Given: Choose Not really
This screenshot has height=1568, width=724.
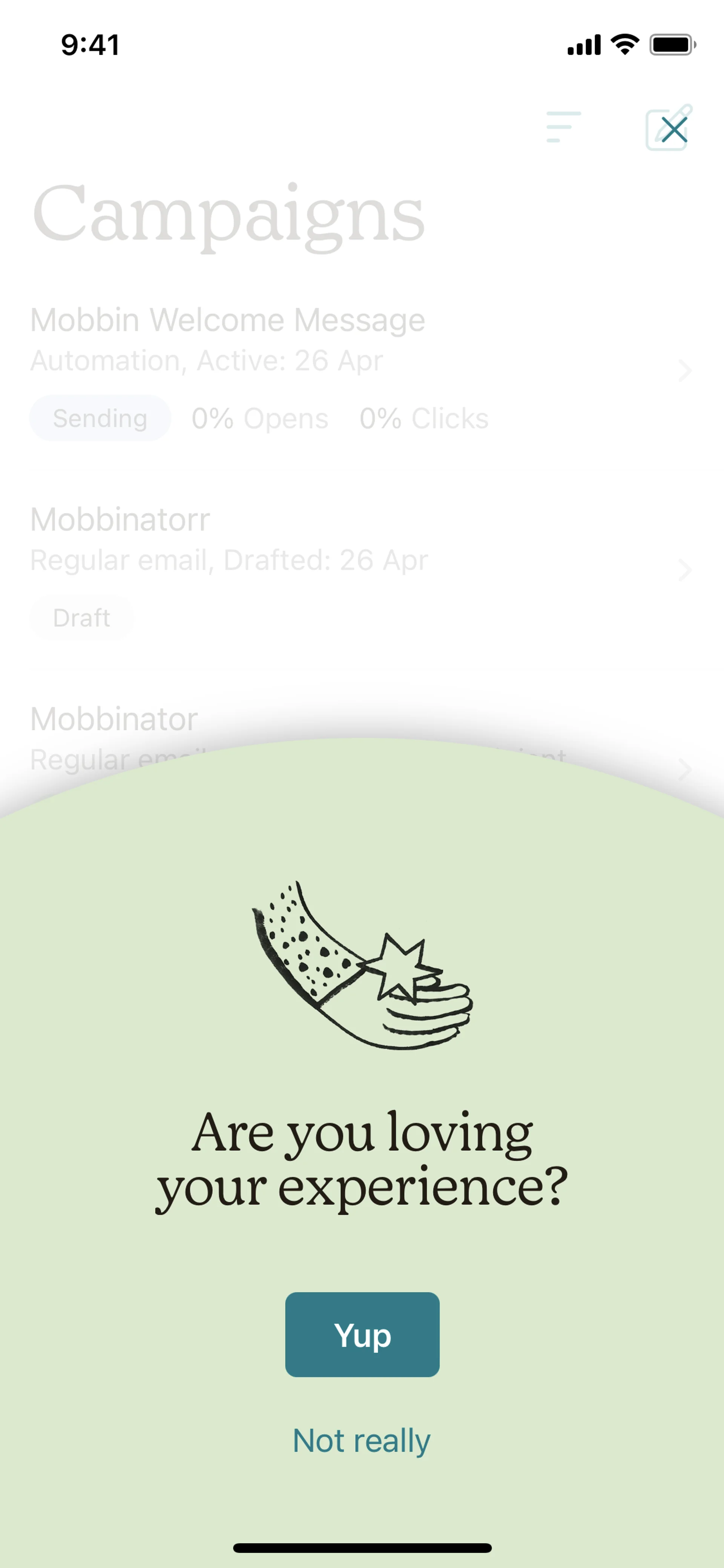Looking at the screenshot, I should pos(361,1441).
